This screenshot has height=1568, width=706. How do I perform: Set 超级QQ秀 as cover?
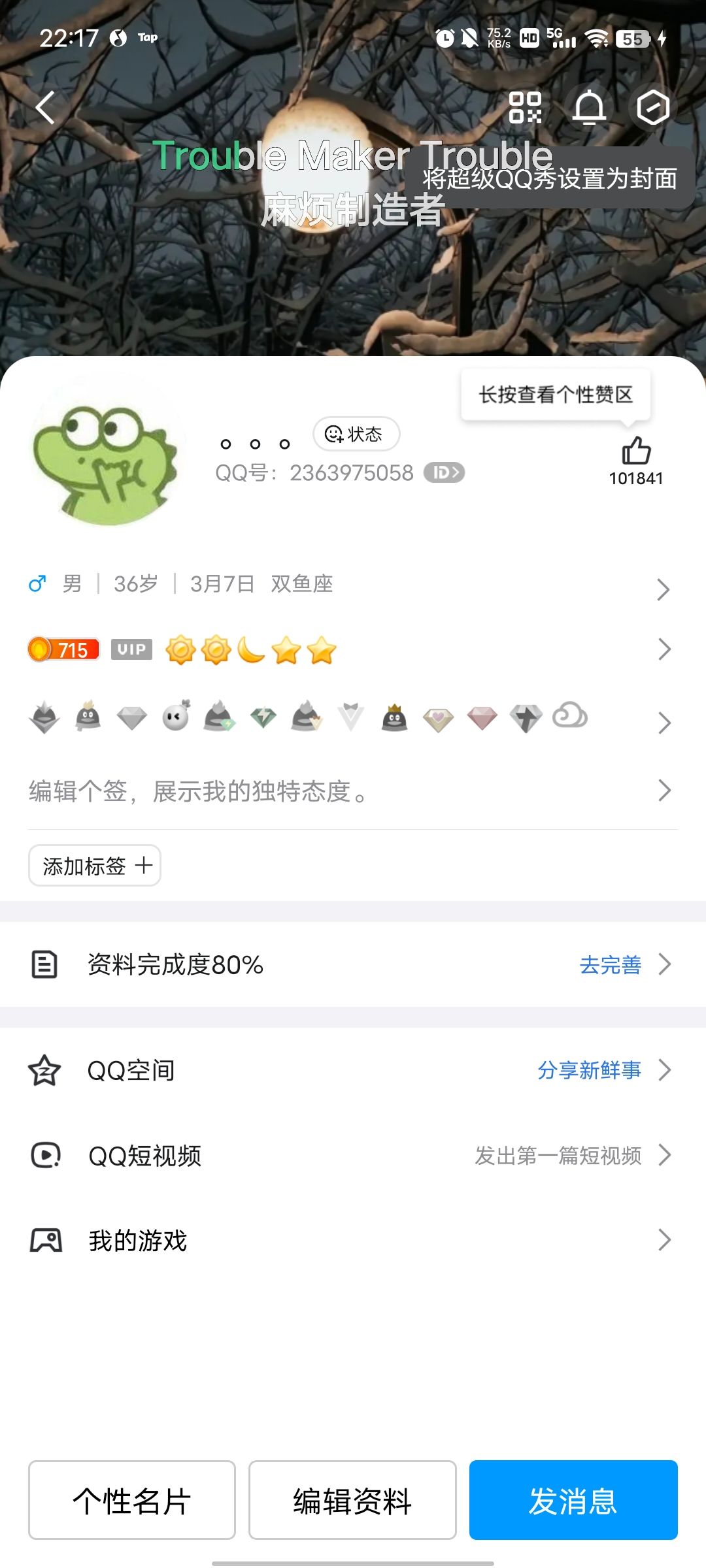click(x=549, y=178)
